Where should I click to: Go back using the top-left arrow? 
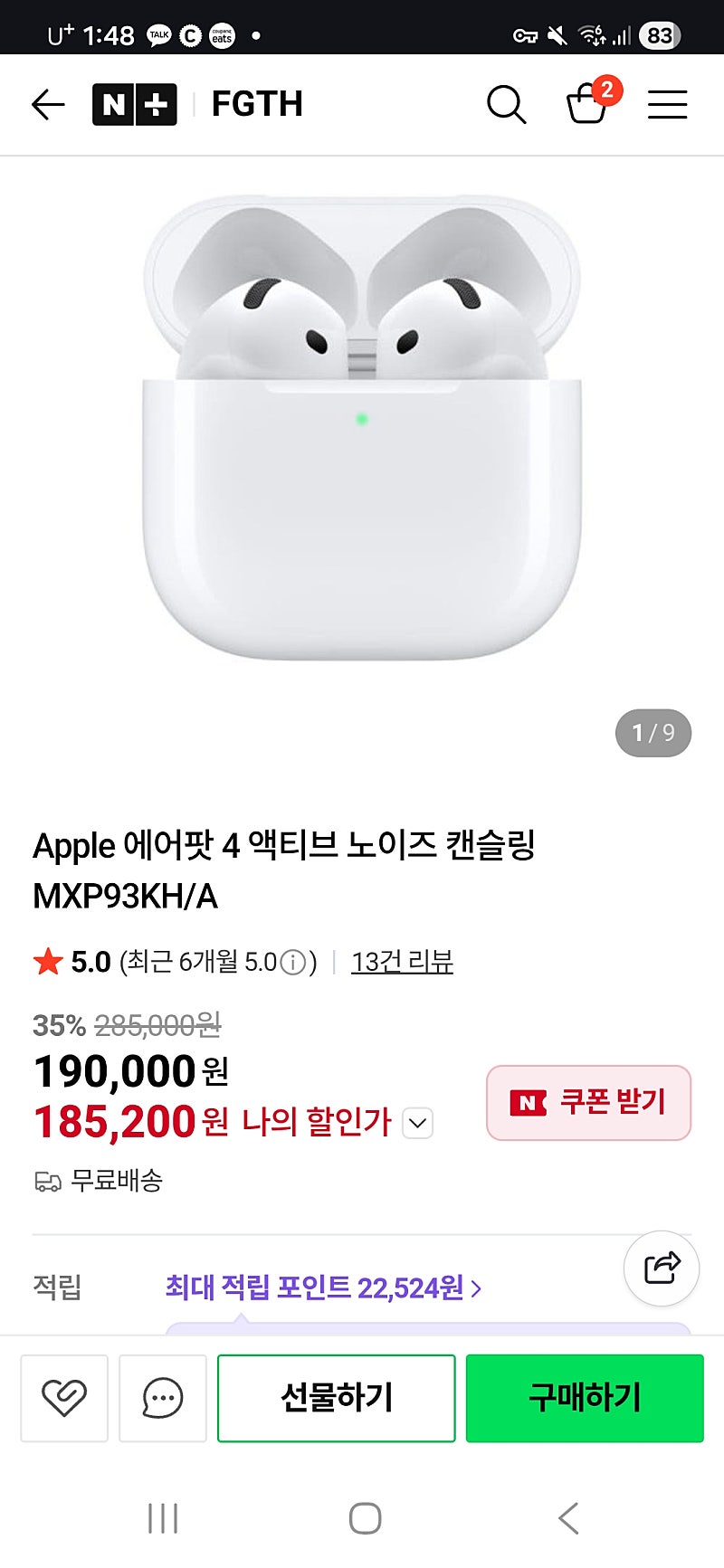click(x=48, y=105)
